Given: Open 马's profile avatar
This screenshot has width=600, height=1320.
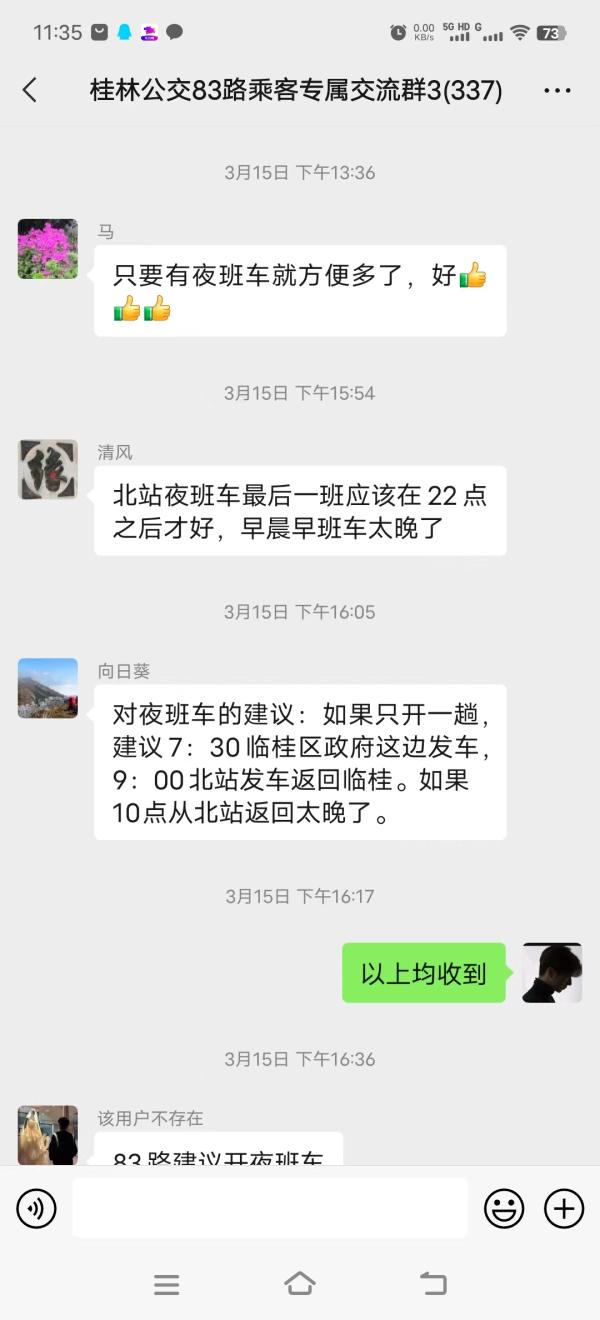Looking at the screenshot, I should 48,249.
